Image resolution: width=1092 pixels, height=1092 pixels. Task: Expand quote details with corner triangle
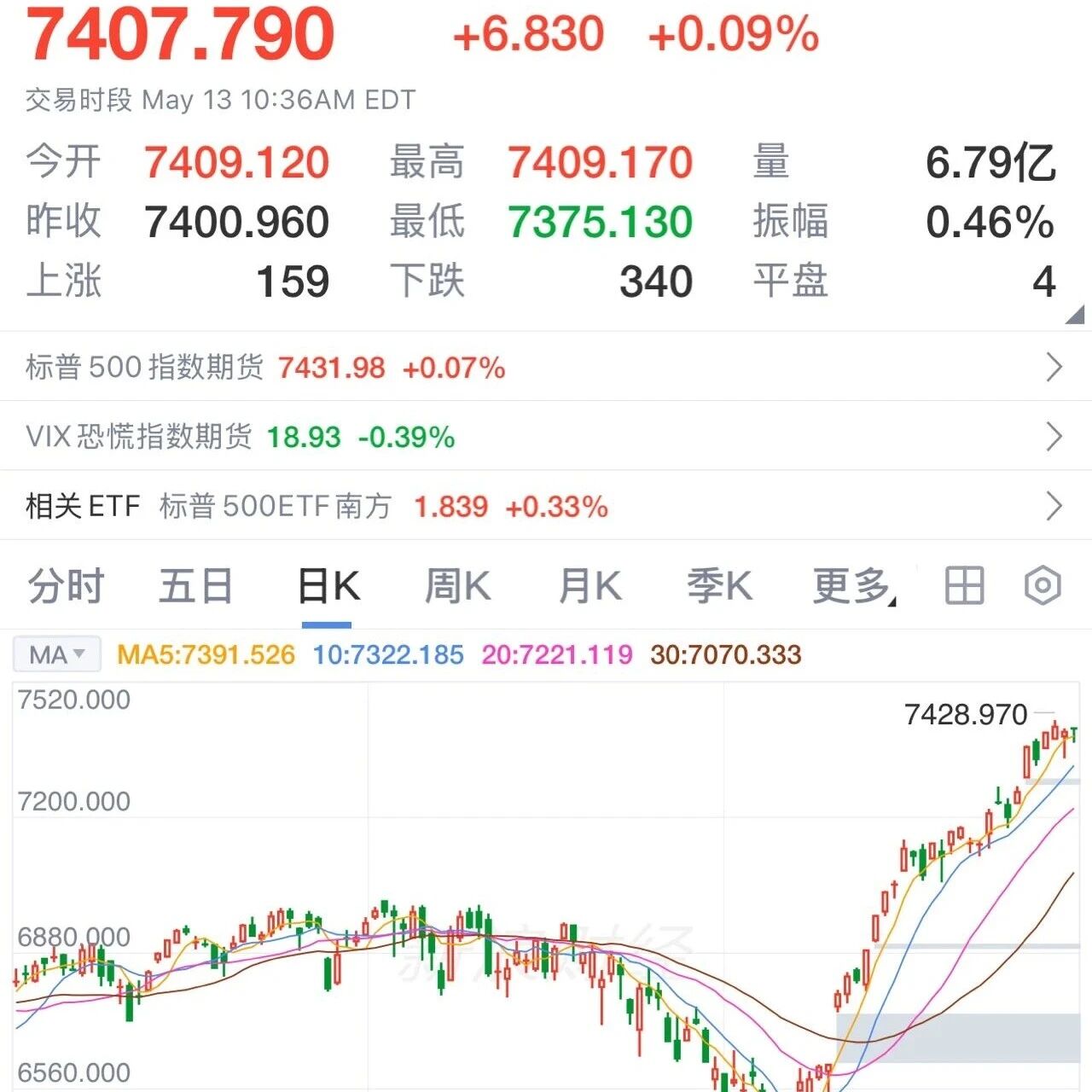[x=1075, y=315]
